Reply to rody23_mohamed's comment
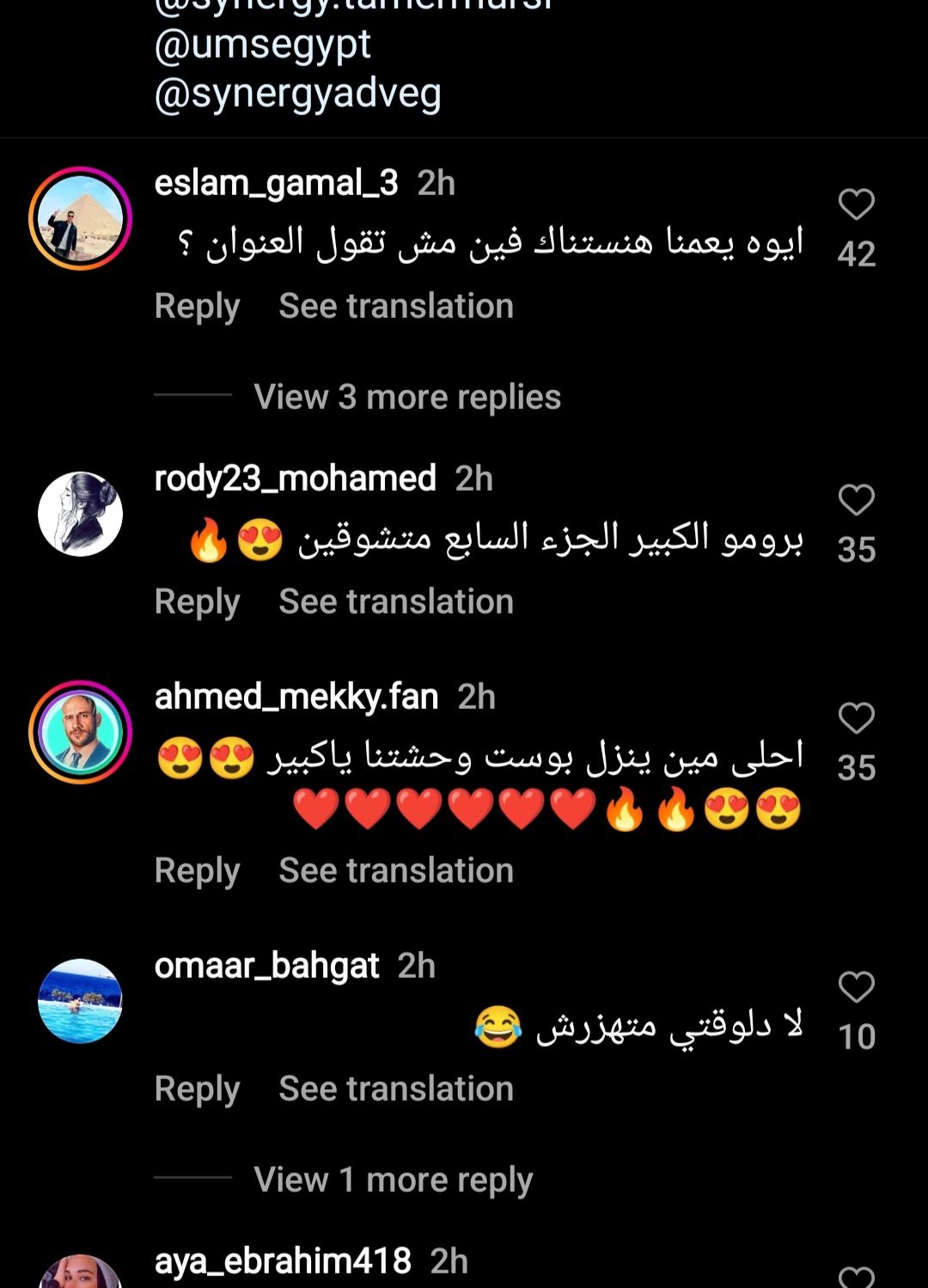The width and height of the screenshot is (928, 1288). pos(197,602)
